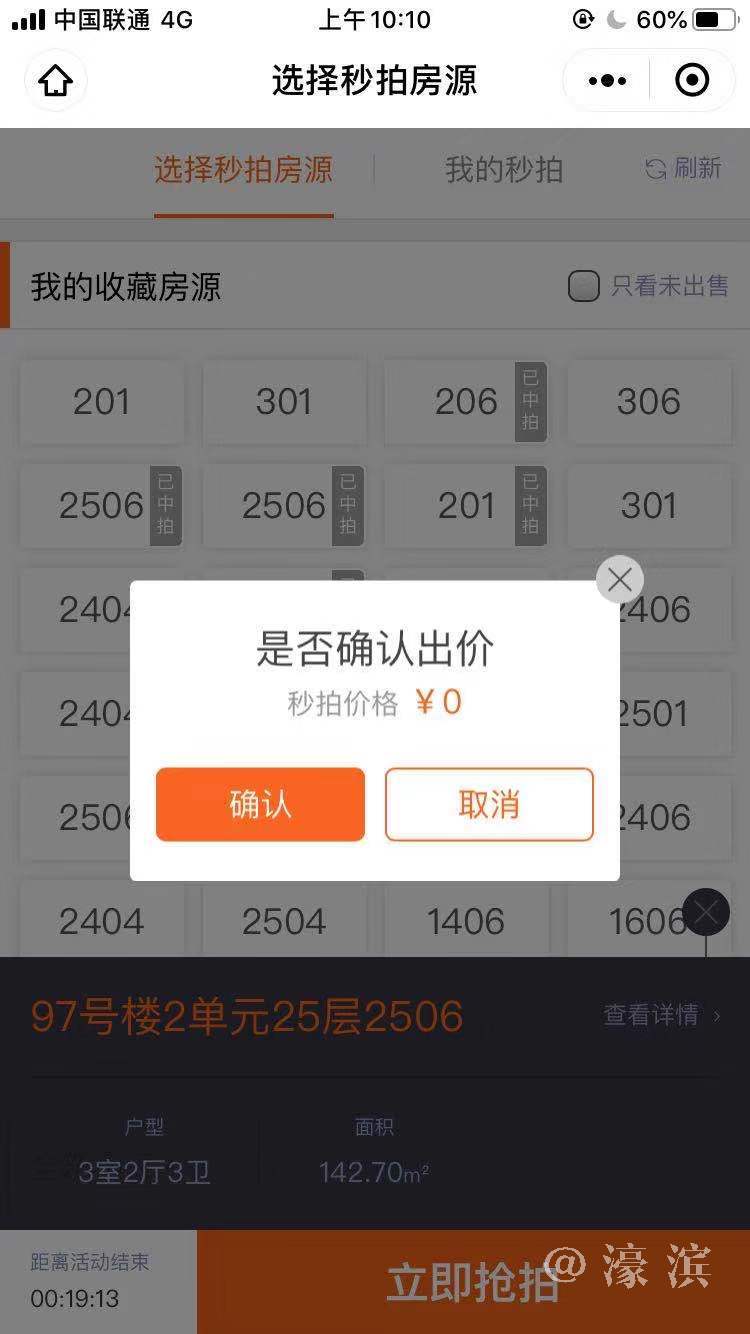The image size is (750, 1334).
Task: Open 查看详情 for room 2506
Action: coord(661,1015)
